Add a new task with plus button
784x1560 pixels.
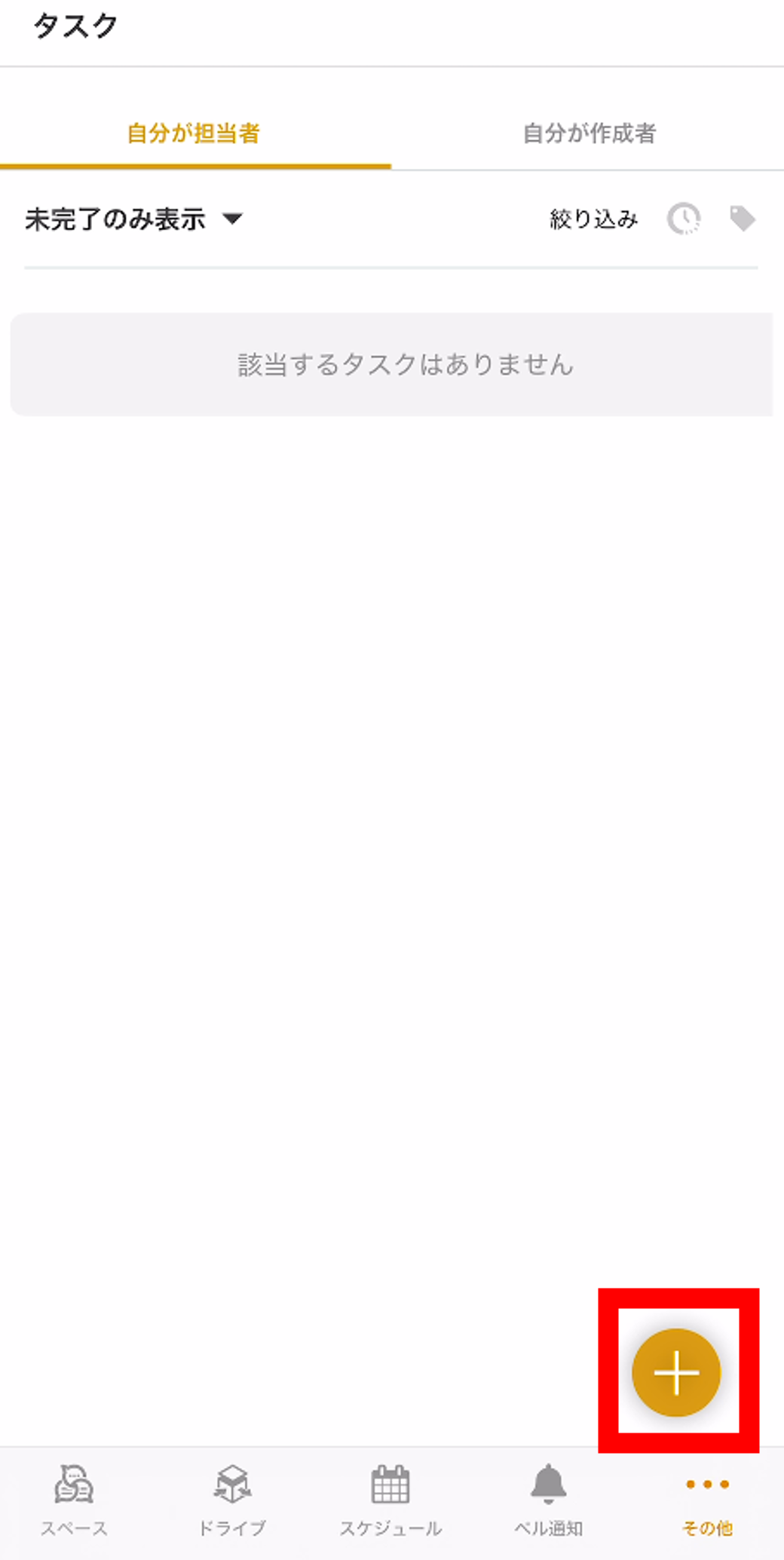click(x=676, y=1372)
